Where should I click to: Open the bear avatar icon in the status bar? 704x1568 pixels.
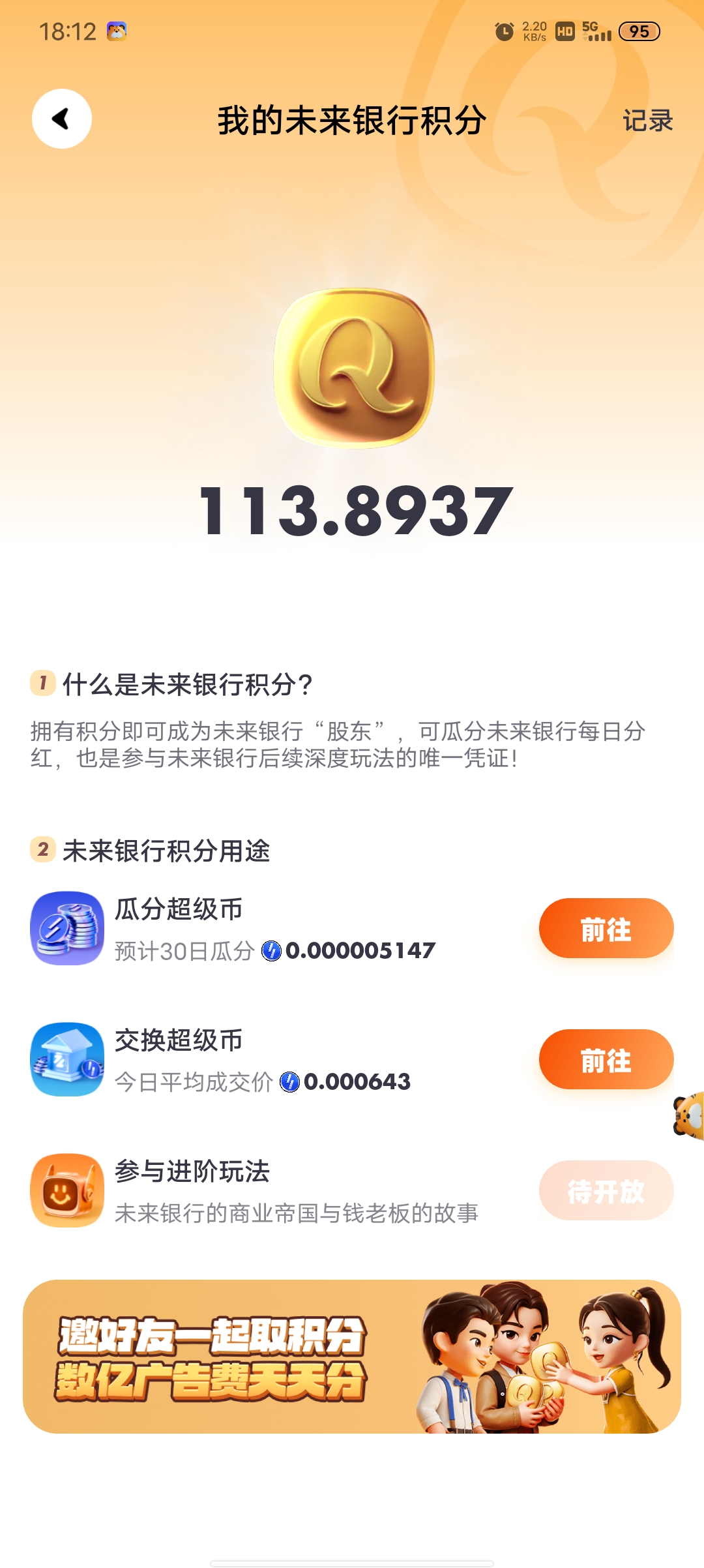[x=115, y=31]
